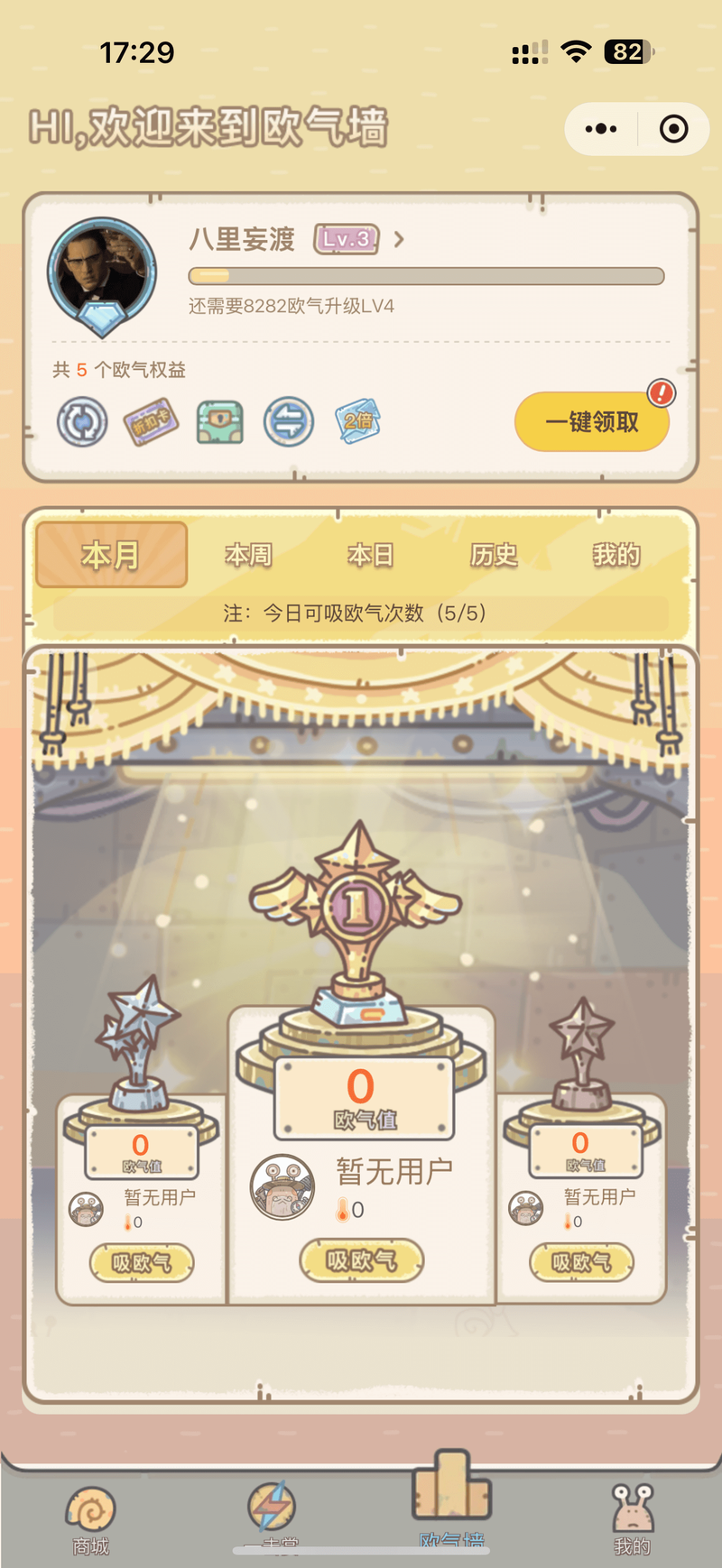The width and height of the screenshot is (722, 1568).
Task: Open the treasure chest benefit icon
Action: (219, 422)
